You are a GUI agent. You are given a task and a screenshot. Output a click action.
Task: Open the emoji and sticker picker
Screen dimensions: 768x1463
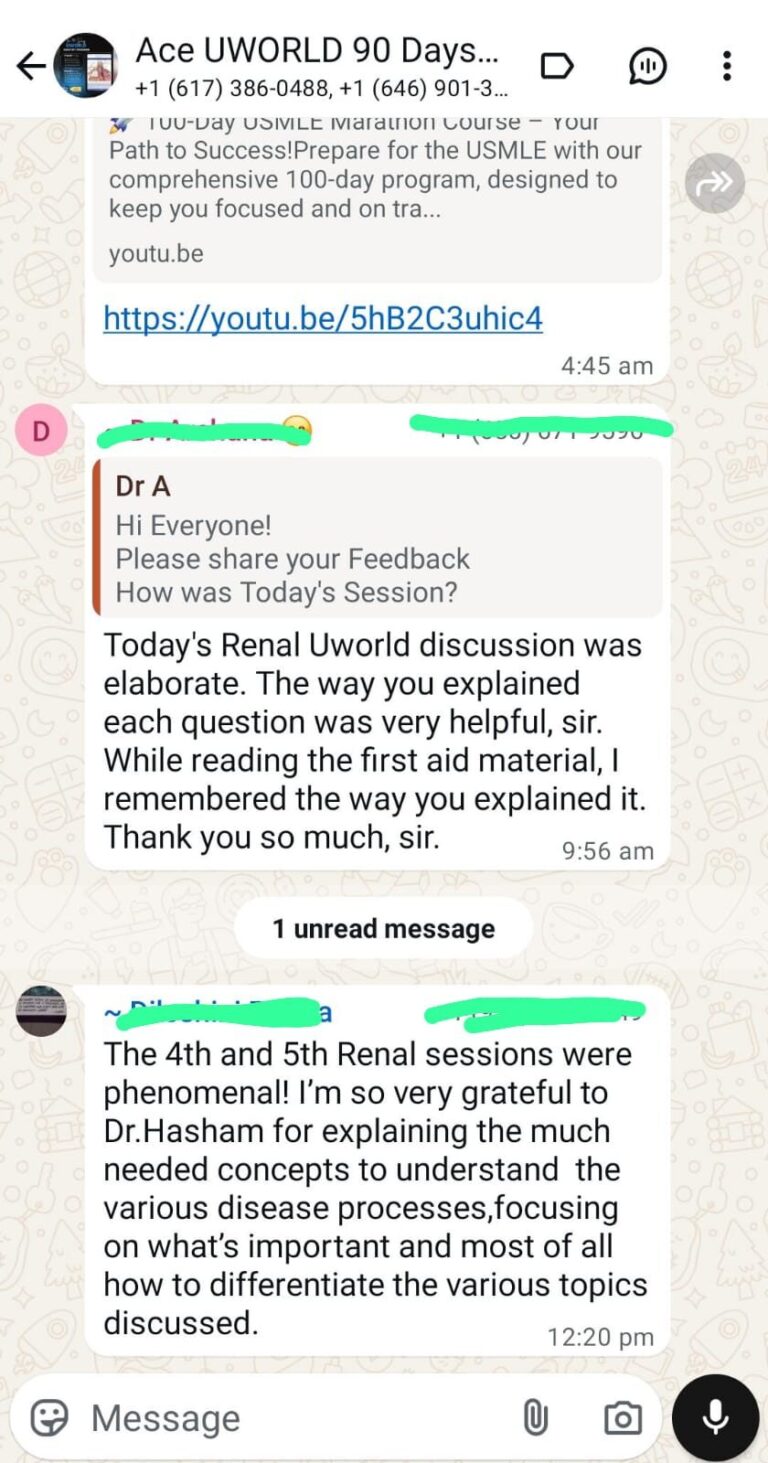(49, 1417)
